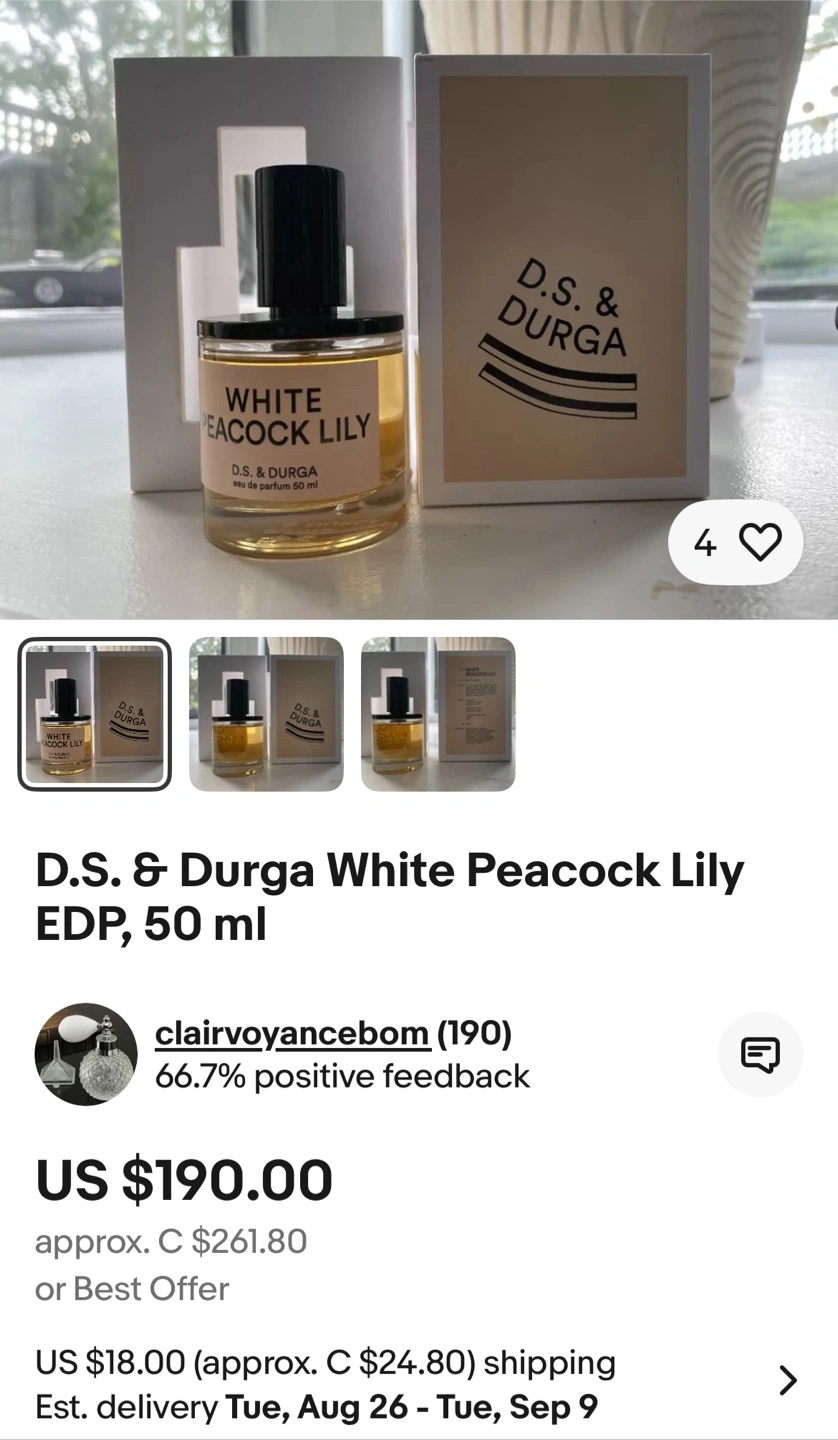Select the first thumbnail image
The height and width of the screenshot is (1440, 838).
pos(95,714)
